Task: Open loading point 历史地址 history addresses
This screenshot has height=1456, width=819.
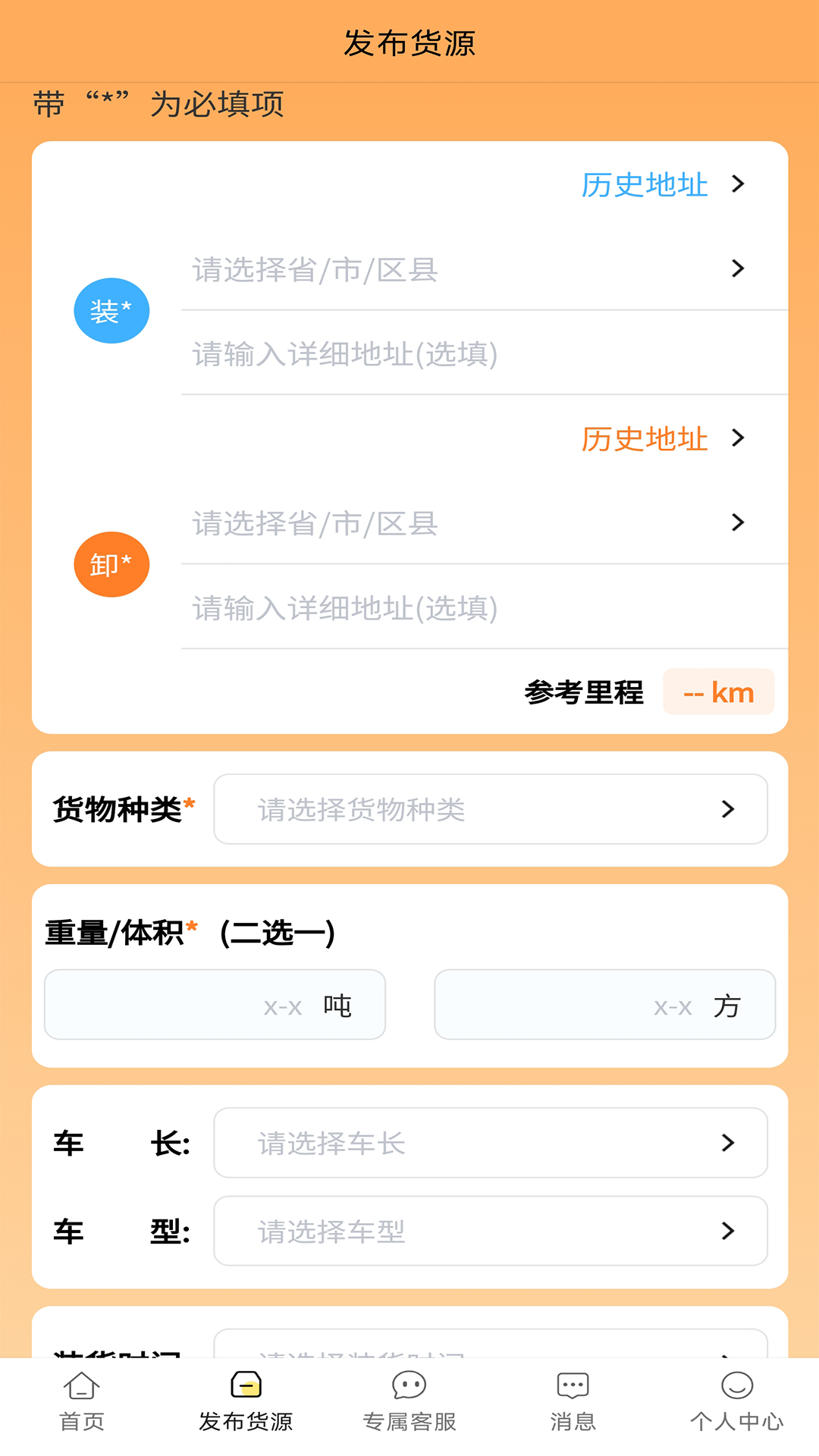Action: coord(645,184)
